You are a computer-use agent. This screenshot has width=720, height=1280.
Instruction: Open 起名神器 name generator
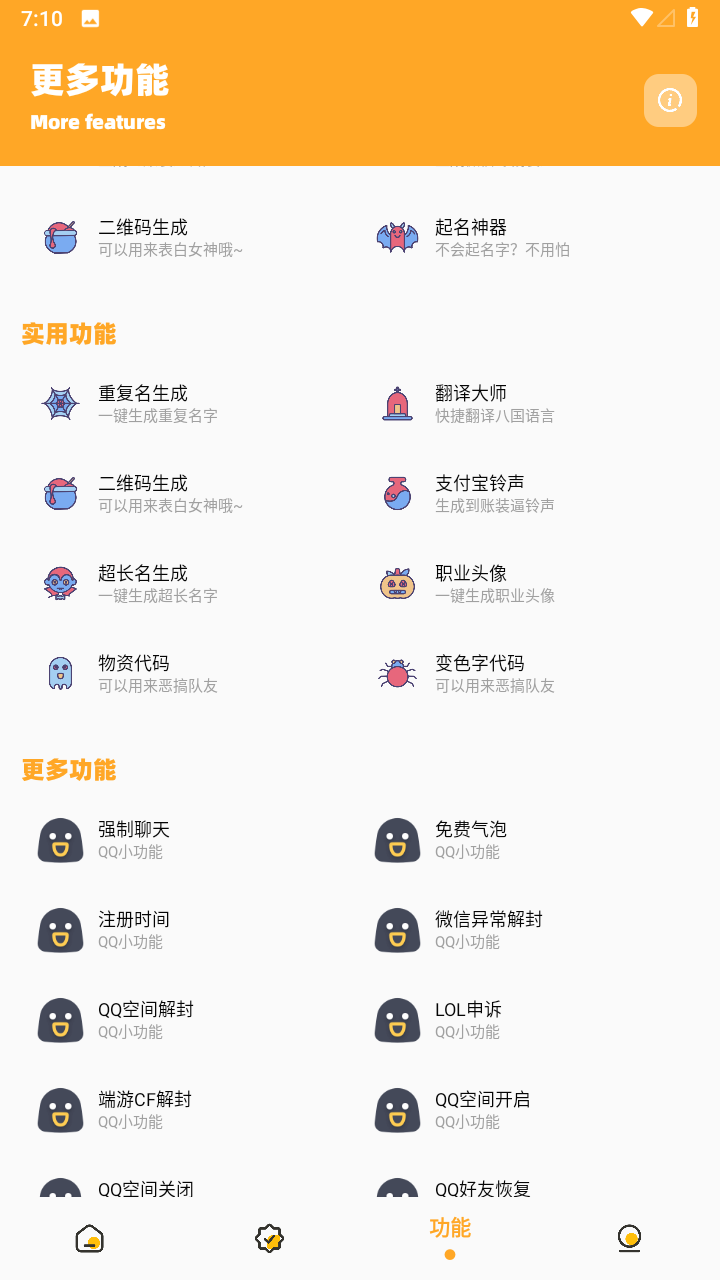pyautogui.click(x=528, y=238)
